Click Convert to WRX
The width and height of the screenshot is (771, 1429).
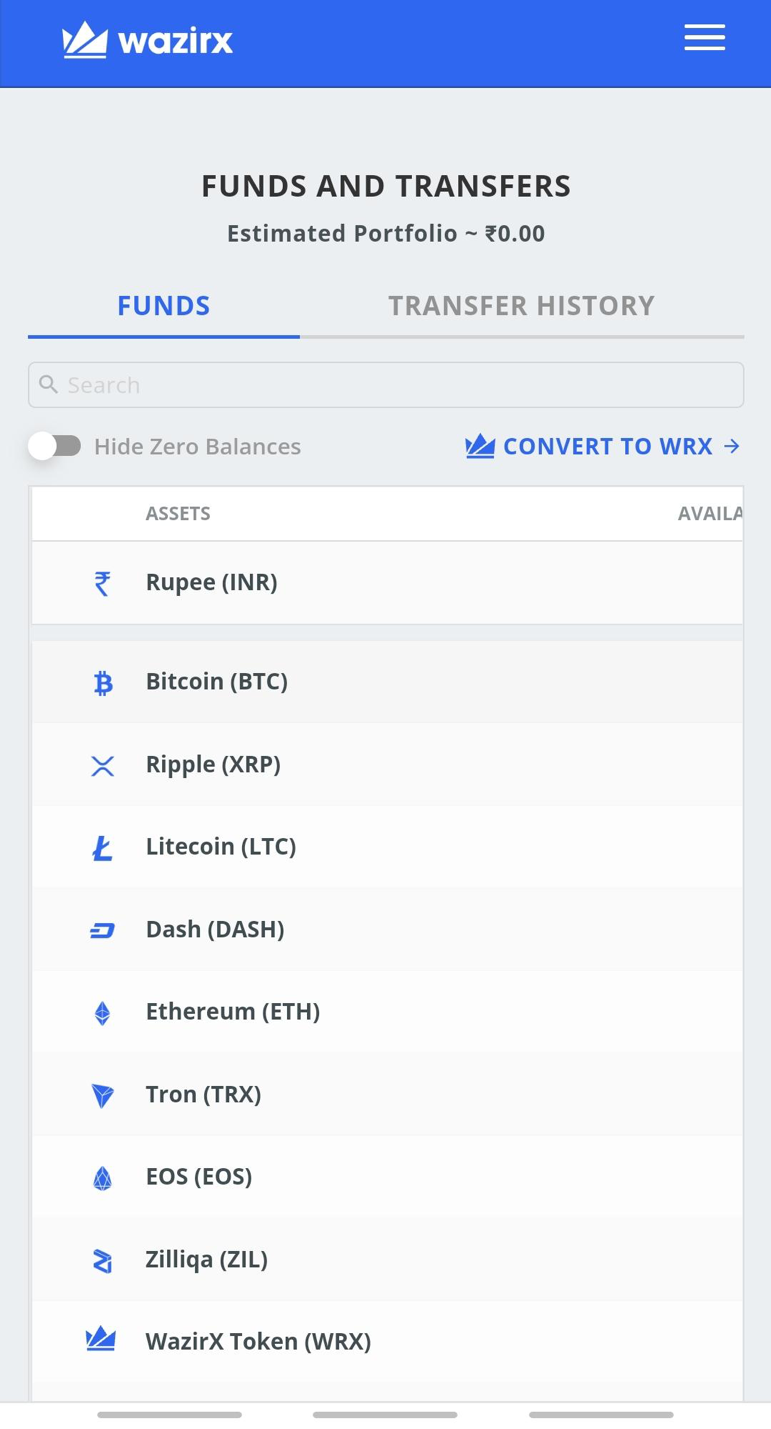click(604, 446)
